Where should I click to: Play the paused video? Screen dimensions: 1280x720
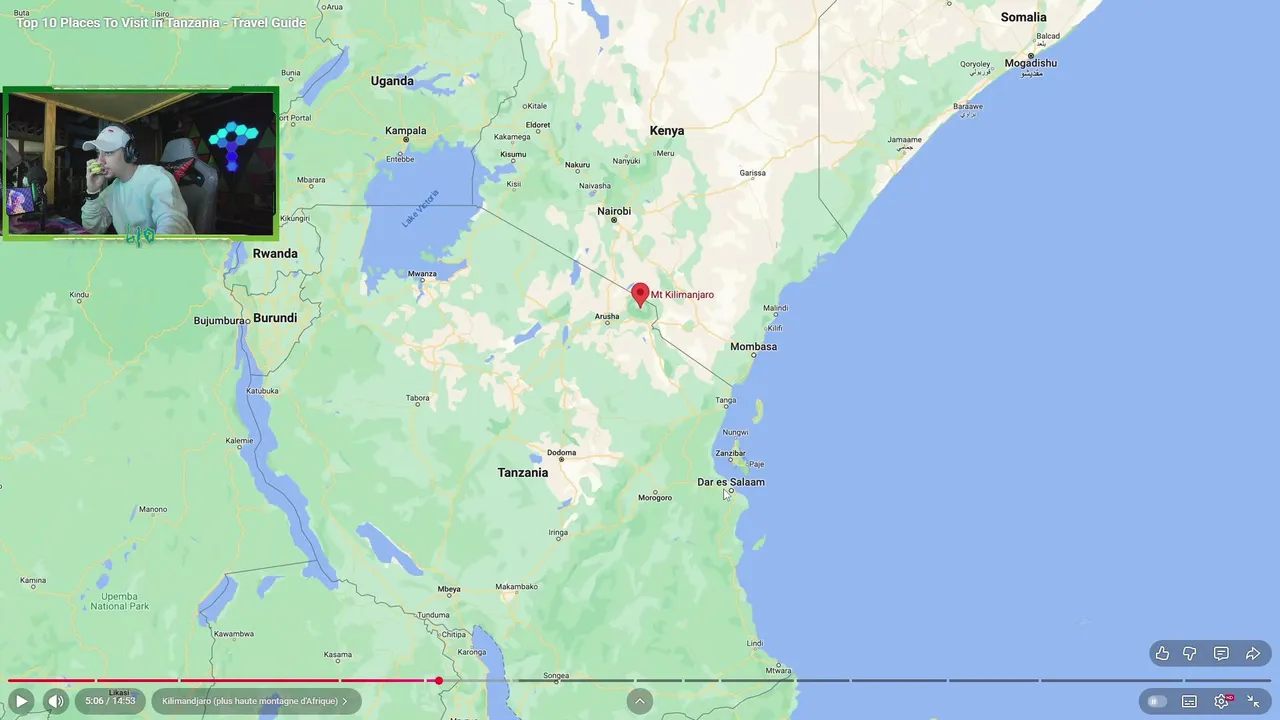[x=21, y=701]
